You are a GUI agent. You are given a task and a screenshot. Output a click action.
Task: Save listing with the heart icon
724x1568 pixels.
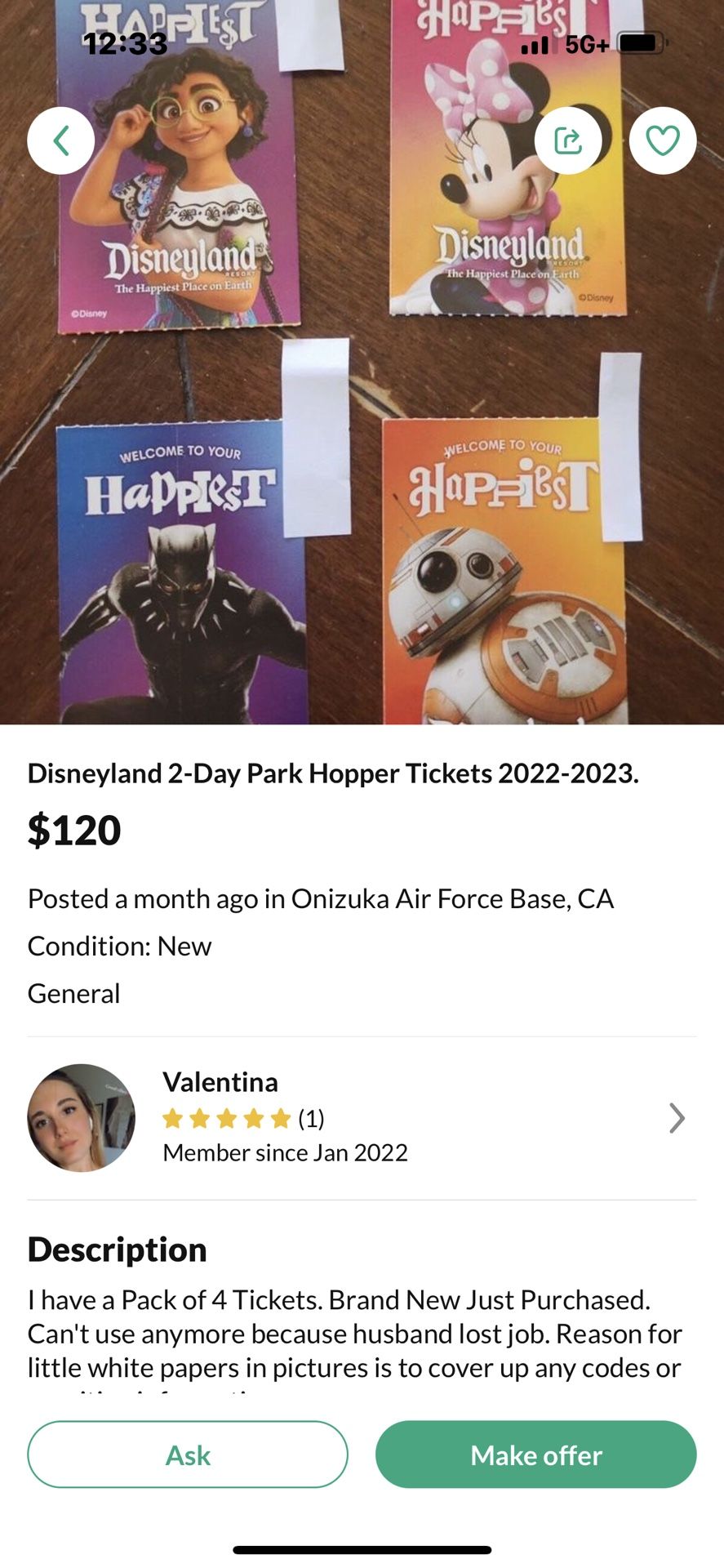click(x=663, y=140)
